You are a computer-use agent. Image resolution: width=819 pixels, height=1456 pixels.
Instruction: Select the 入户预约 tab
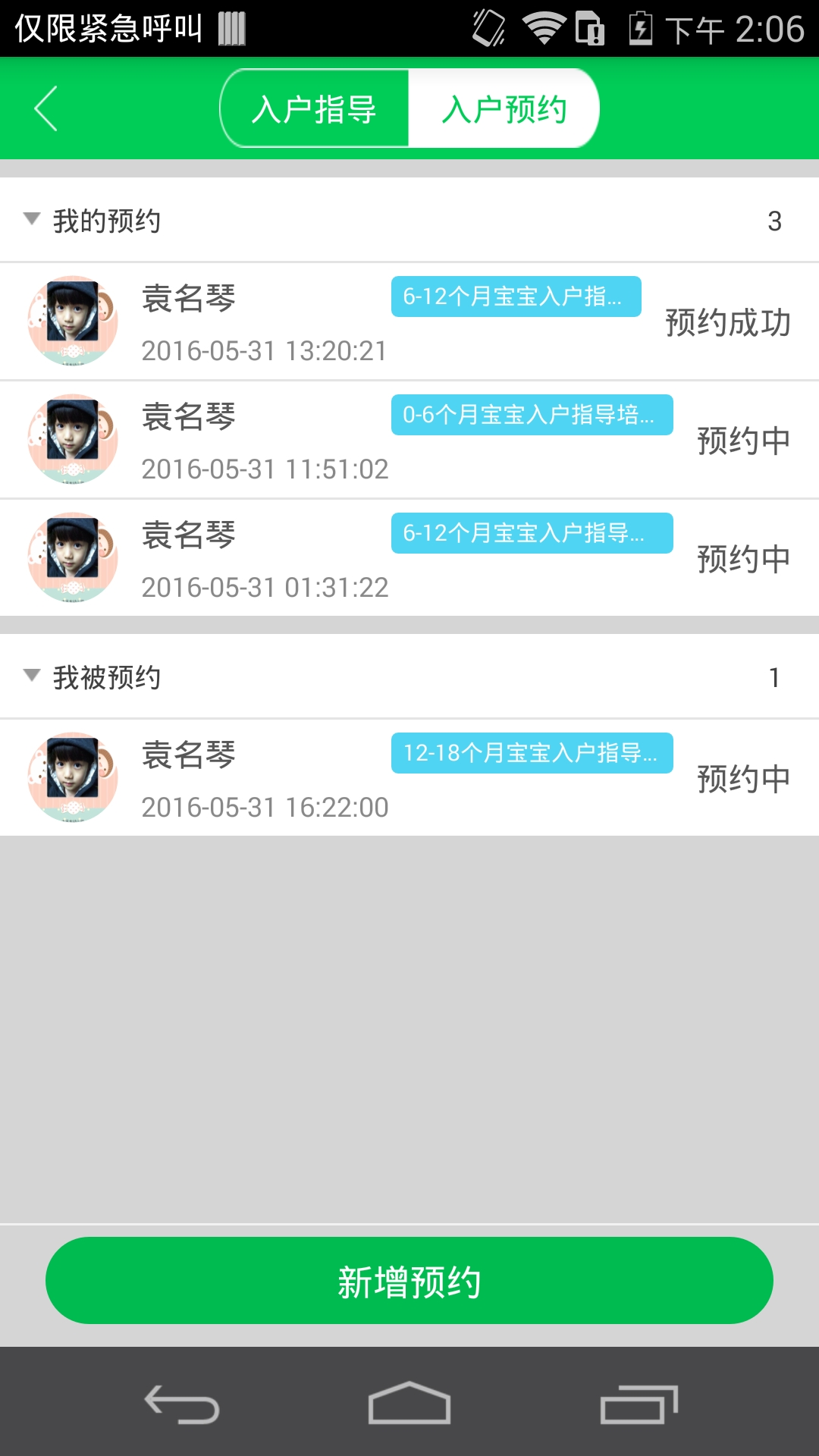point(504,108)
